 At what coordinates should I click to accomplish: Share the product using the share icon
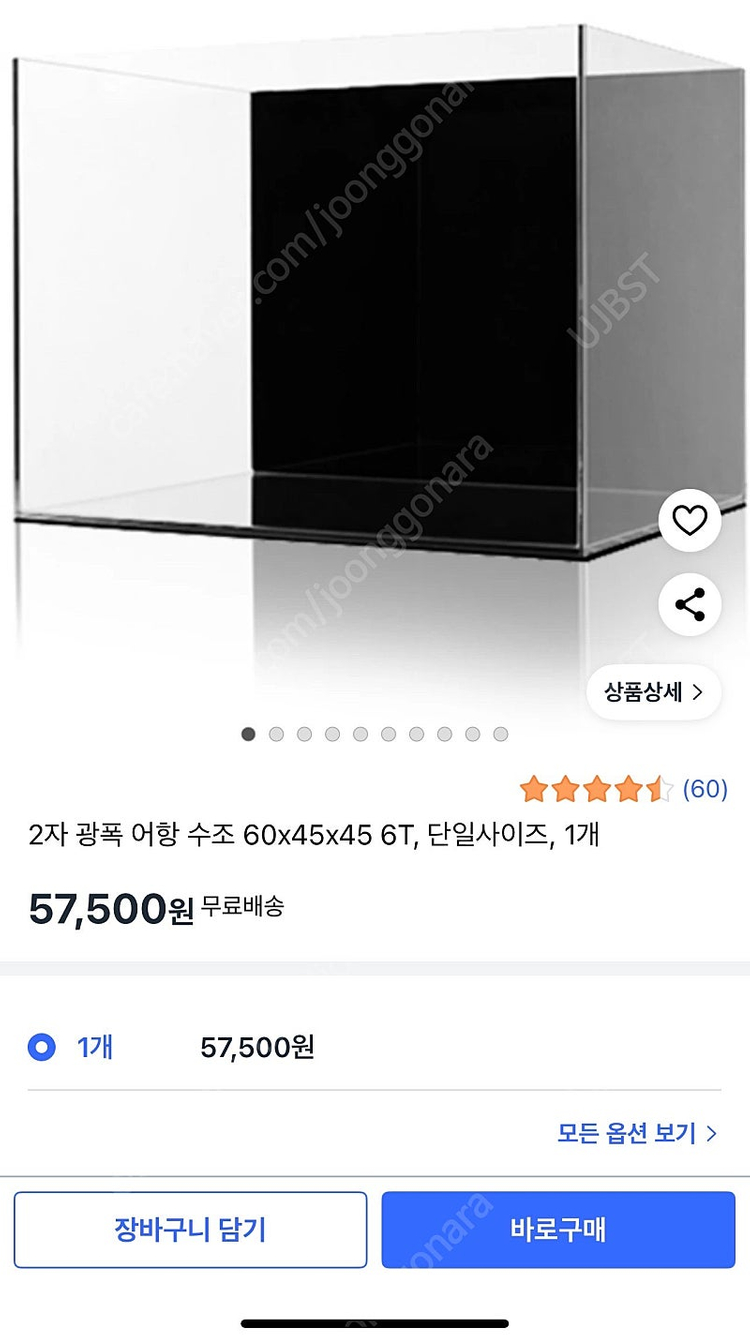[x=690, y=601]
